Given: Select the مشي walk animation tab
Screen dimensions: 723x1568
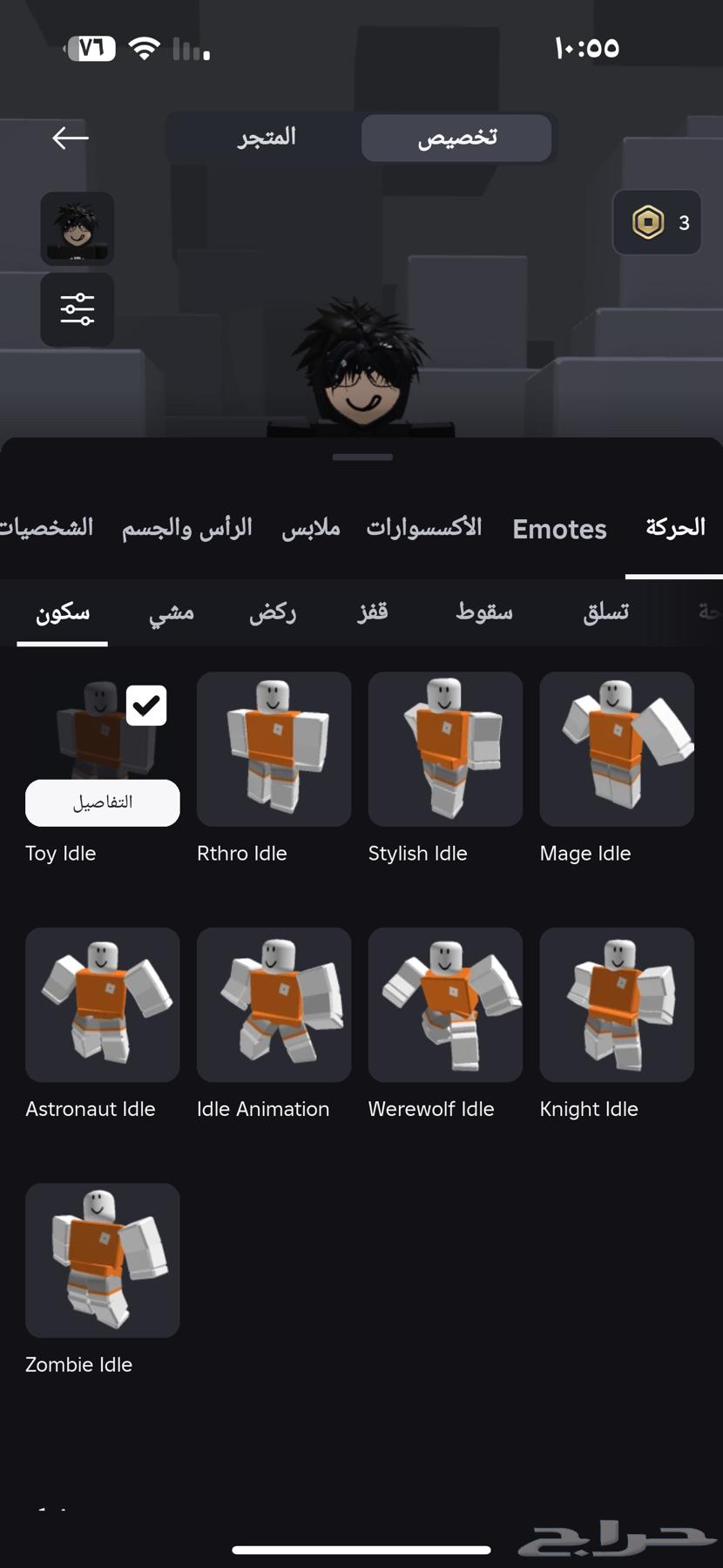Looking at the screenshot, I should click(171, 612).
